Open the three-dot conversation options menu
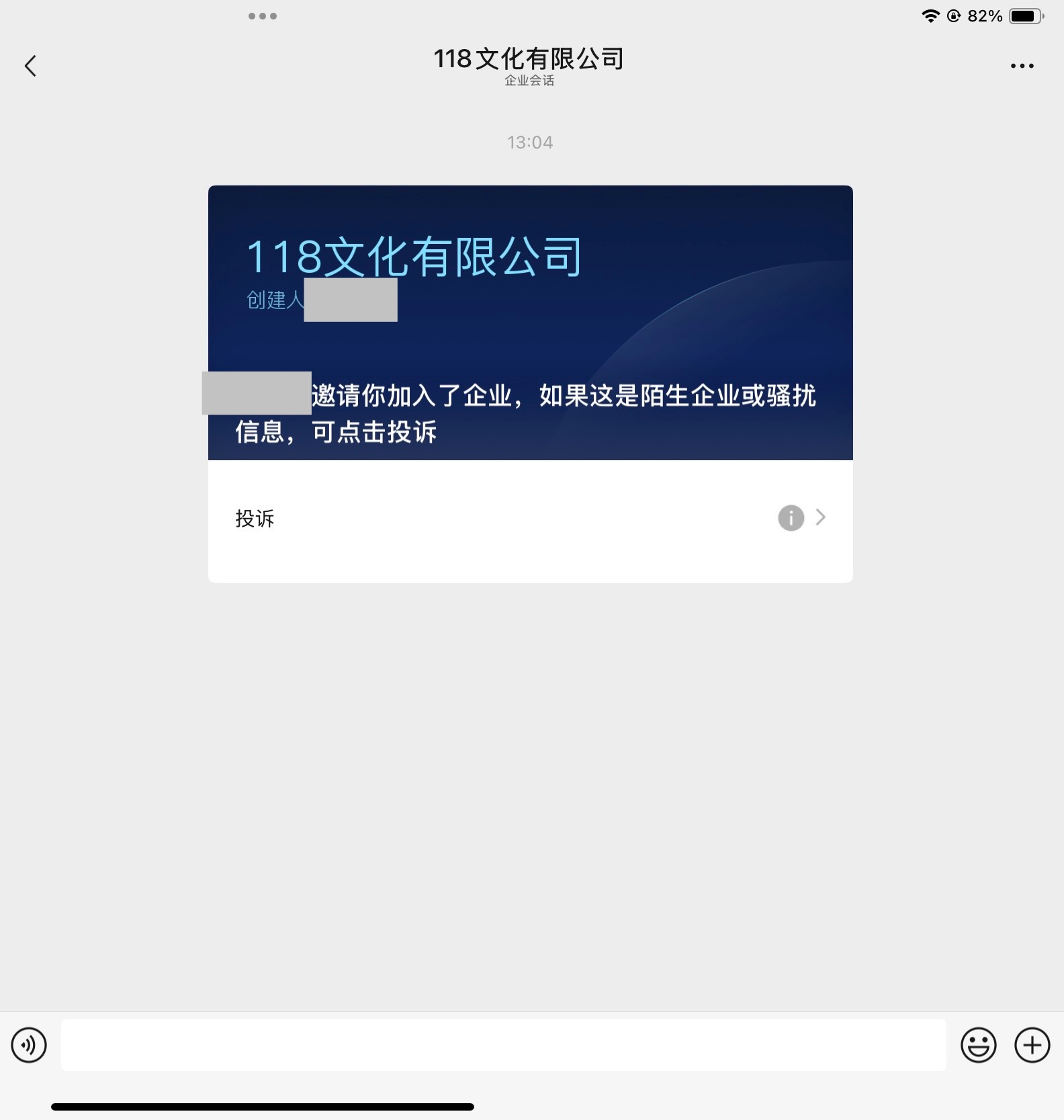The image size is (1064, 1120). 1022,66
